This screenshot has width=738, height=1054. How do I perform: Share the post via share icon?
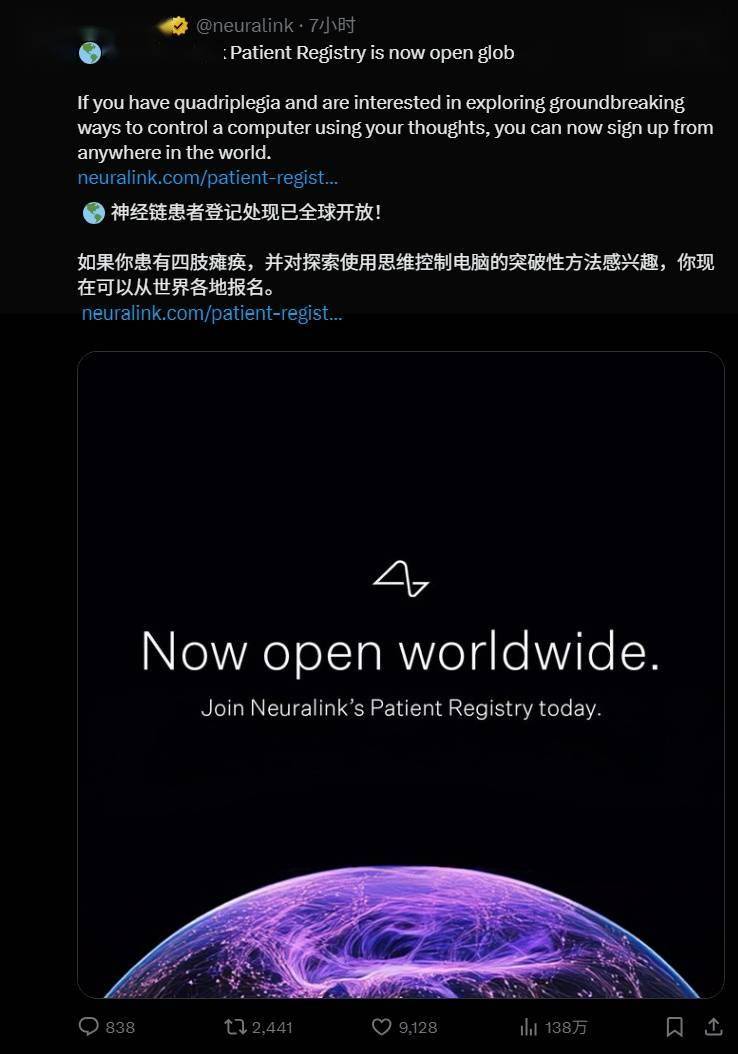click(713, 1027)
